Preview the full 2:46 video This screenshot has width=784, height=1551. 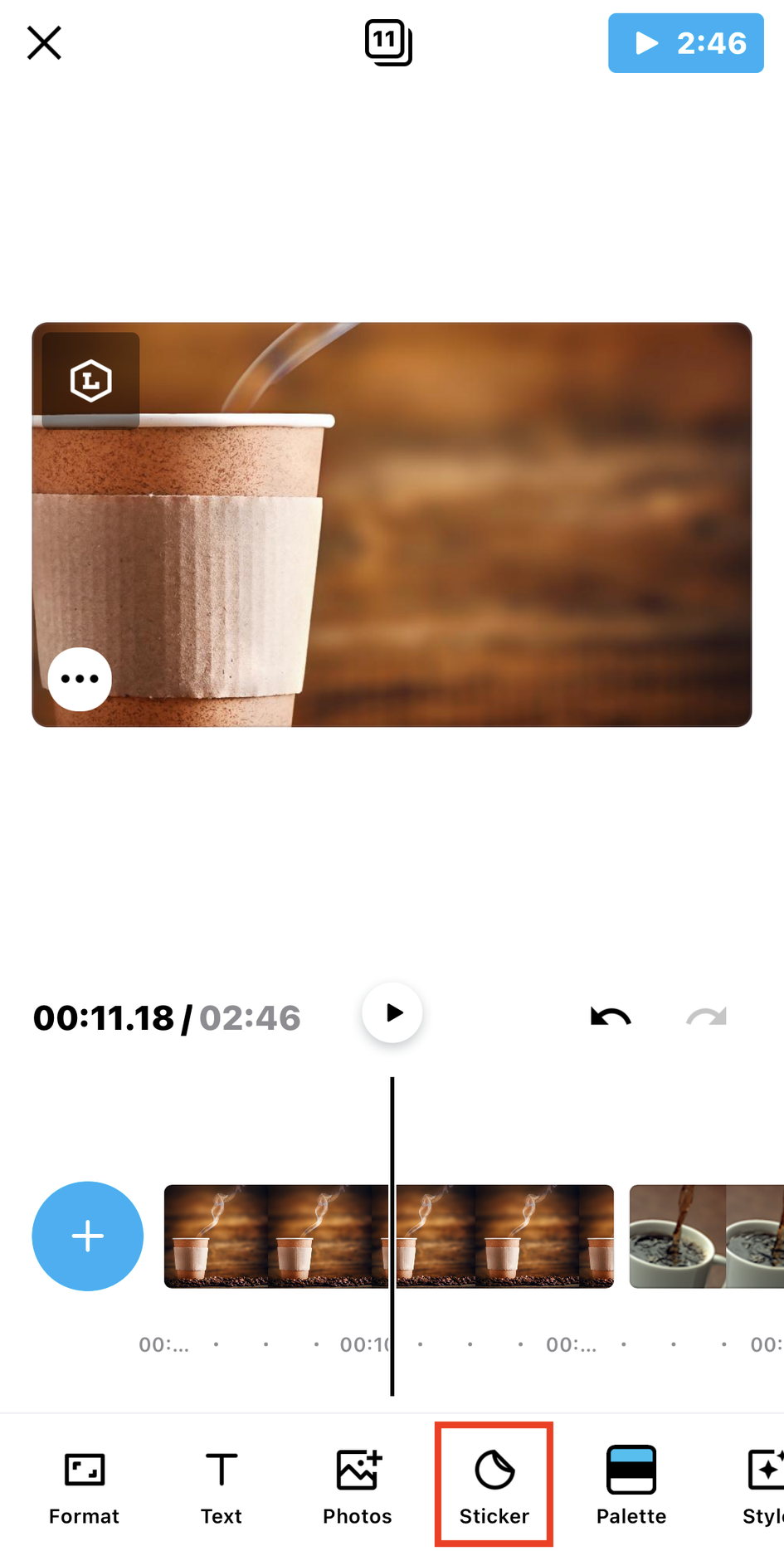[x=685, y=43]
